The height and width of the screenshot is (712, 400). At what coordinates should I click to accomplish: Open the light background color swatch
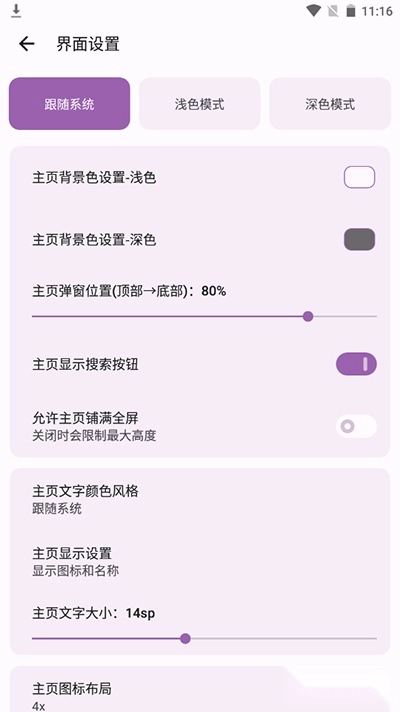pyautogui.click(x=359, y=177)
